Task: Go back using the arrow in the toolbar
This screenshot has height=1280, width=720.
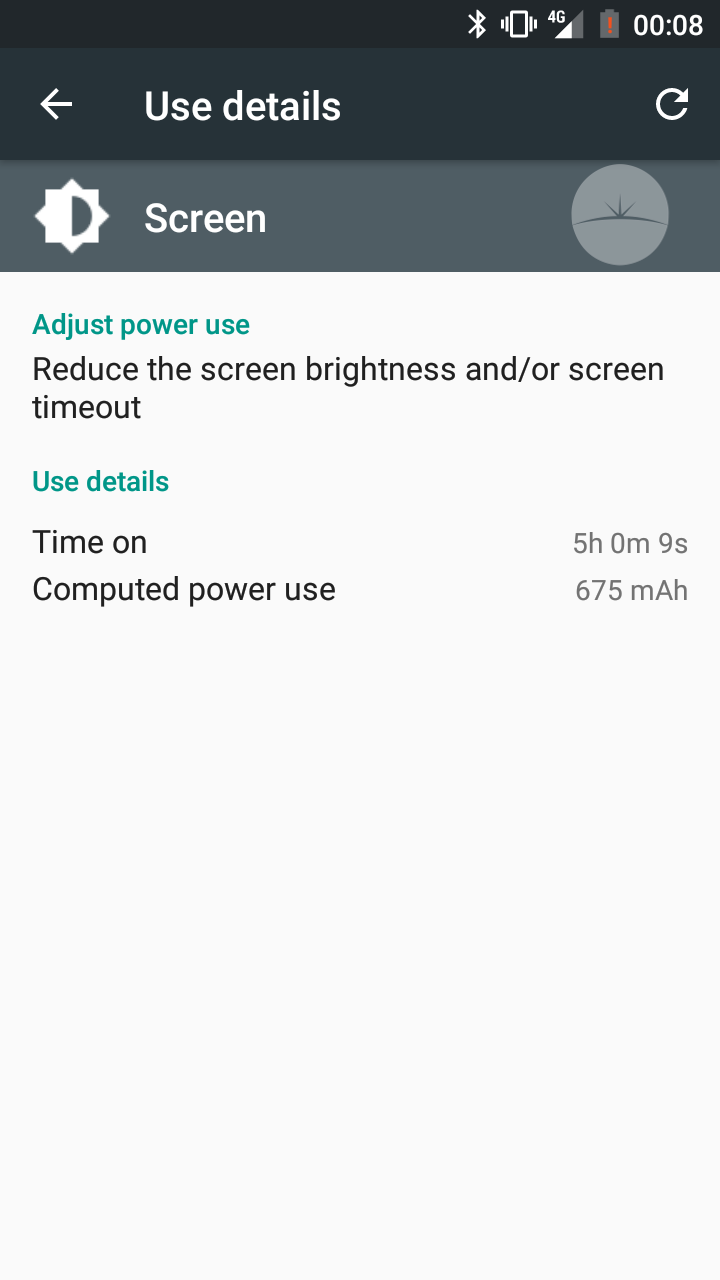Action: [56, 104]
